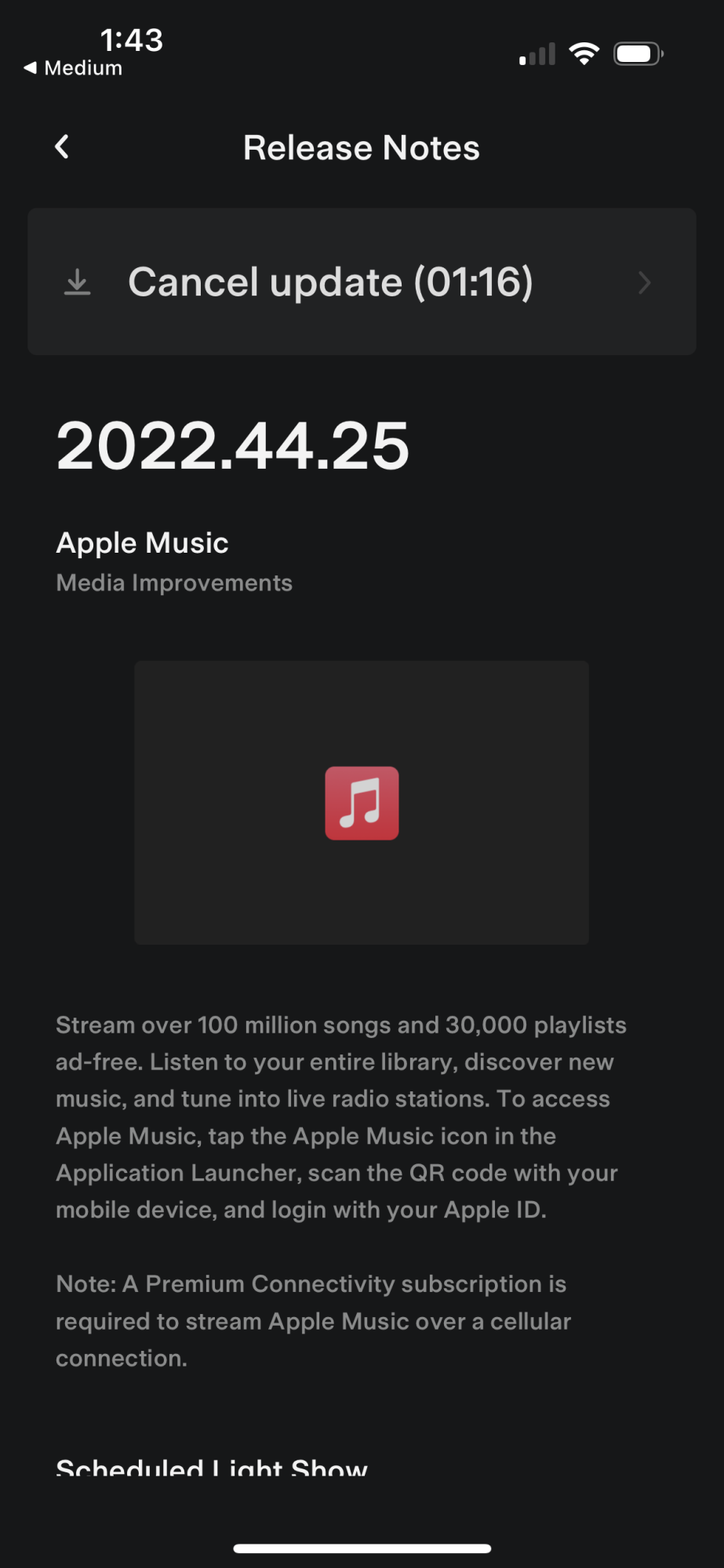Tap the cellular signal indicator
Viewport: 724px width, 1568px height.
[536, 53]
